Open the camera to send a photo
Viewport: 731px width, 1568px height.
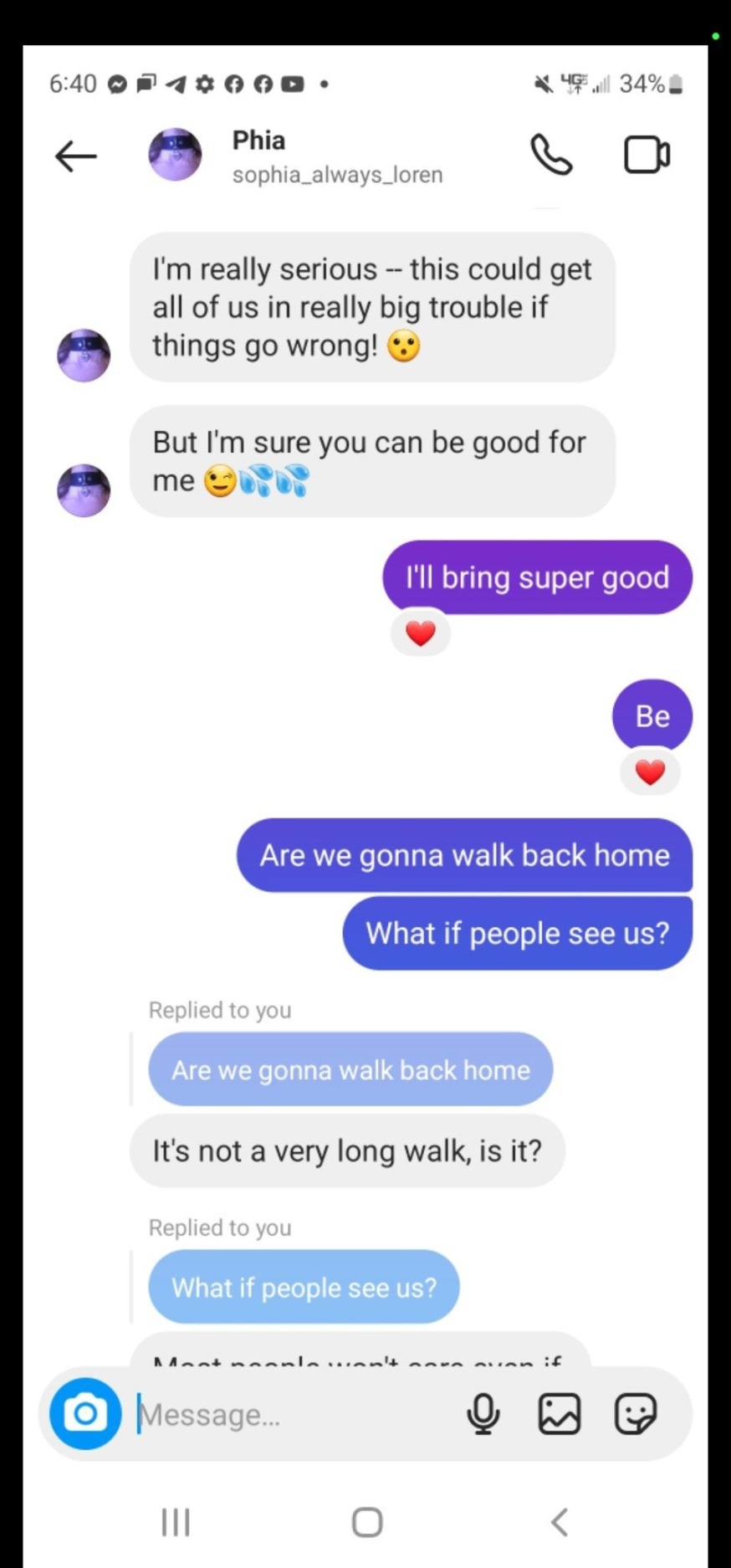85,1413
